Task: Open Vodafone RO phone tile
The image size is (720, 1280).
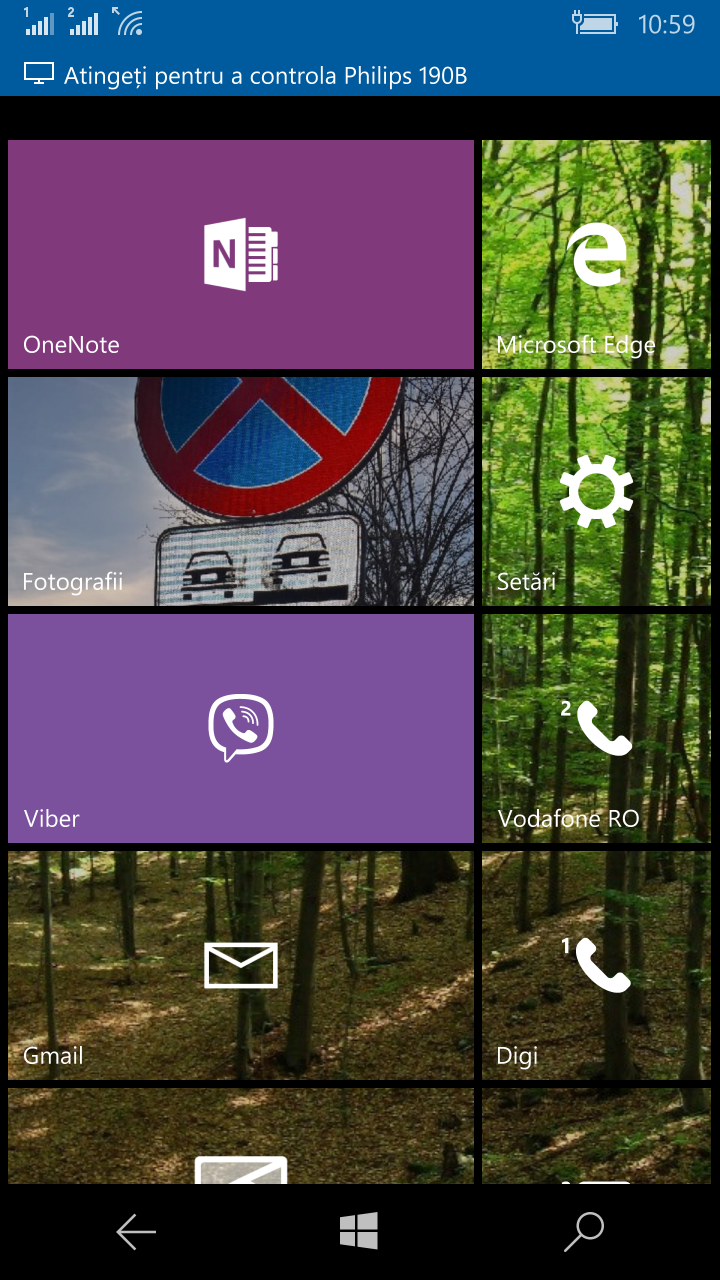Action: click(596, 728)
